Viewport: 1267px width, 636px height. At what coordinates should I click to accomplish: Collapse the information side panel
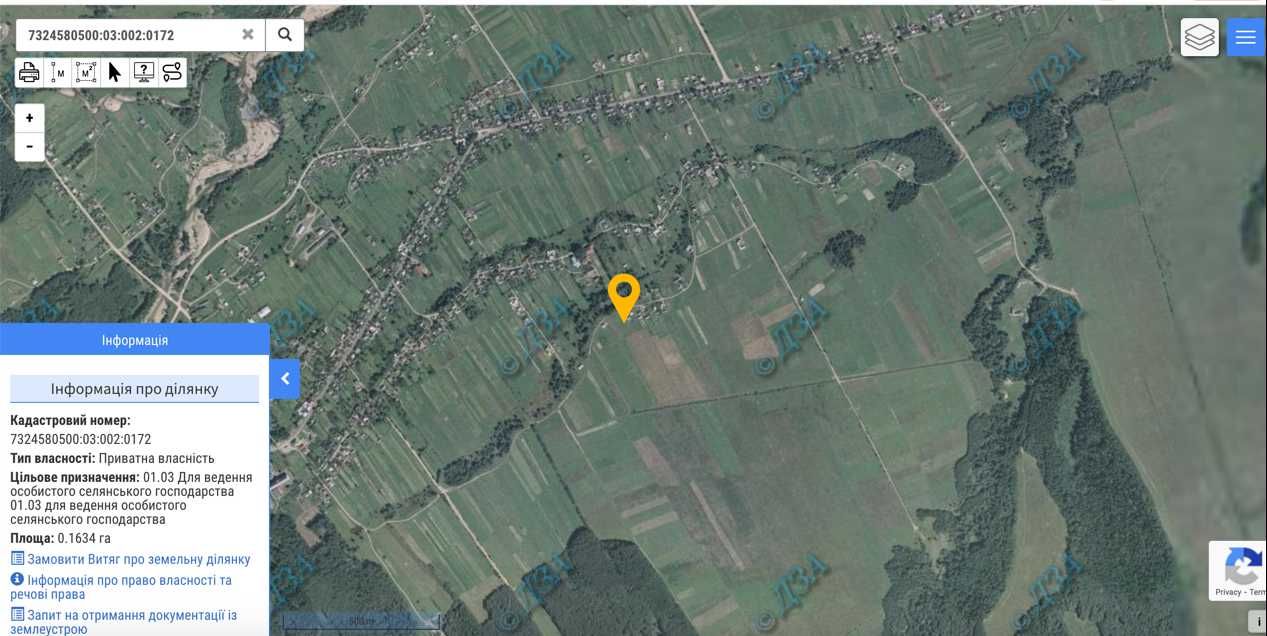[x=285, y=379]
